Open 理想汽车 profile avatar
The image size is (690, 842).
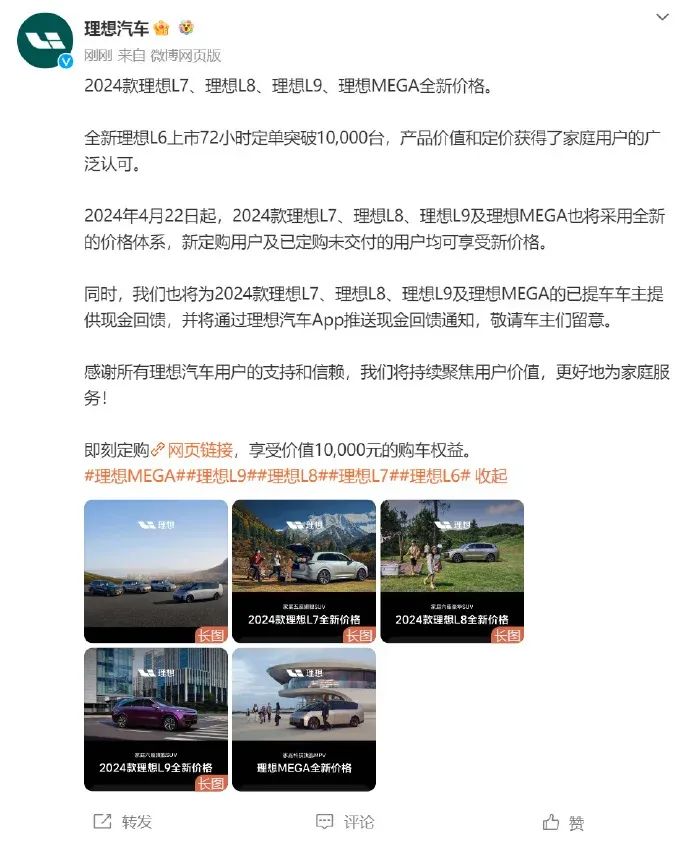tap(44, 41)
